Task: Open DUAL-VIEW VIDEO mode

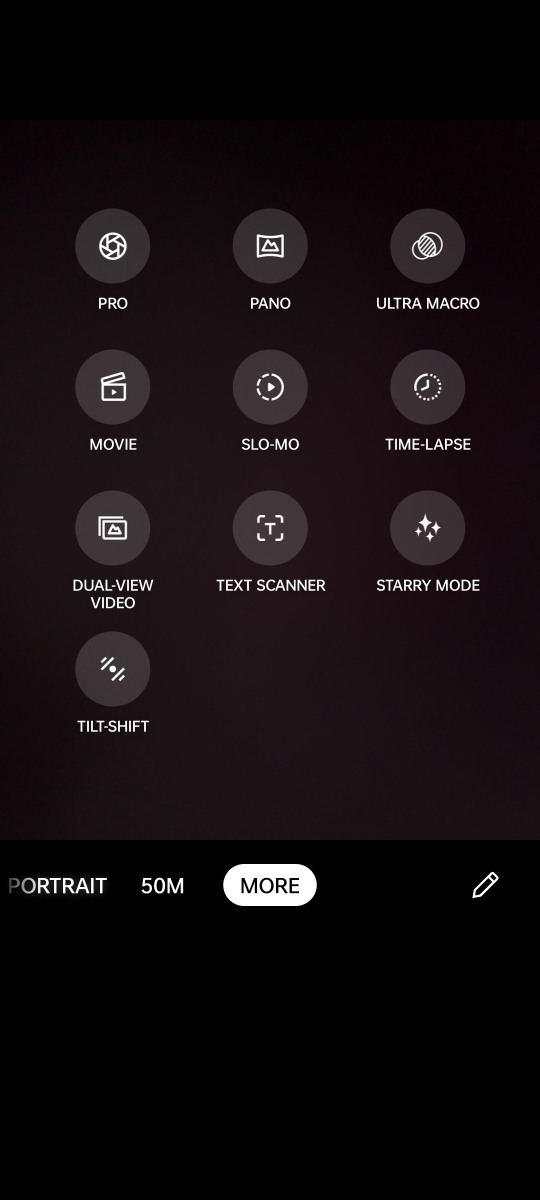Action: pyautogui.click(x=113, y=528)
